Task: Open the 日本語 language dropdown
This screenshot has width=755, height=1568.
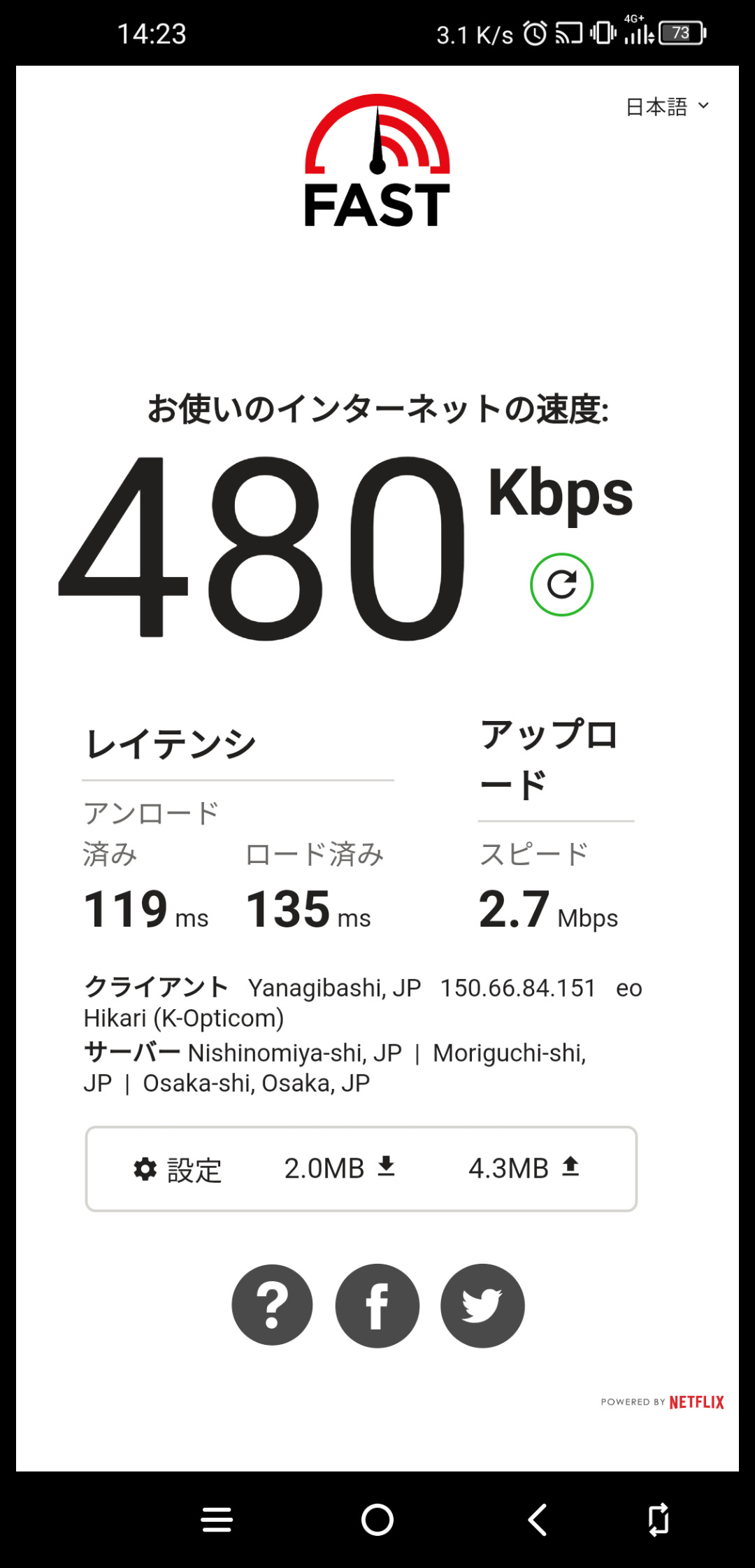Action: click(667, 107)
